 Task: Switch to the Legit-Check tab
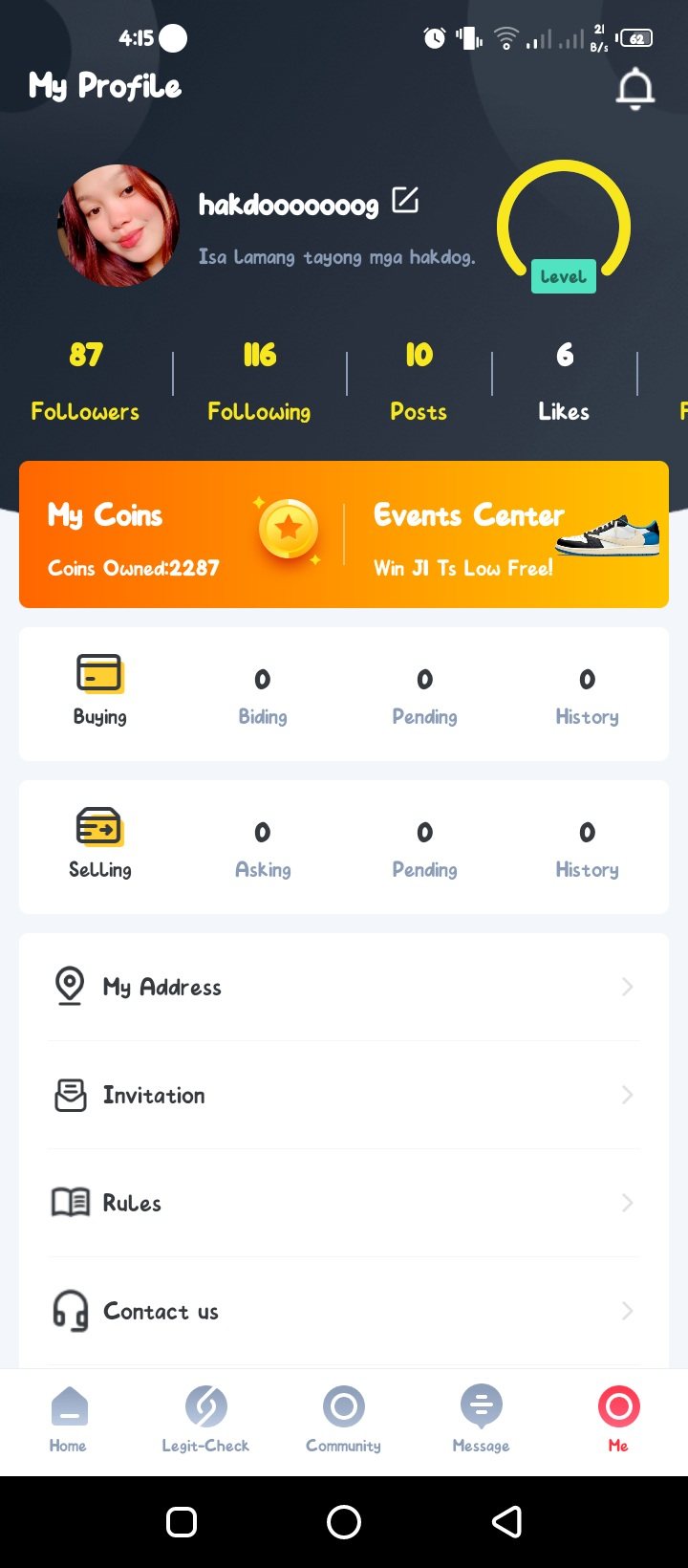(205, 1419)
